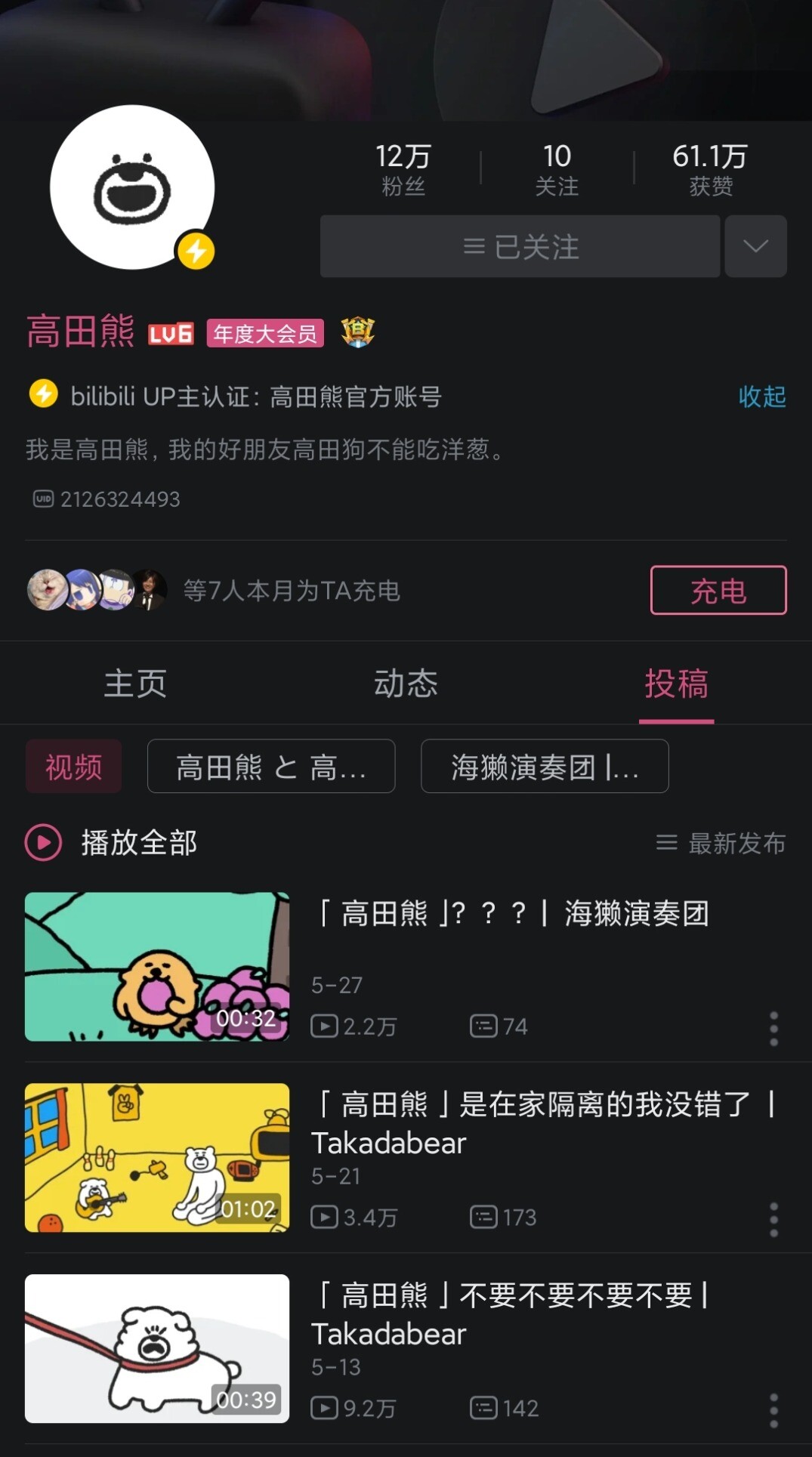Expand the dropdown arrow beside 已关注

pyautogui.click(x=755, y=246)
